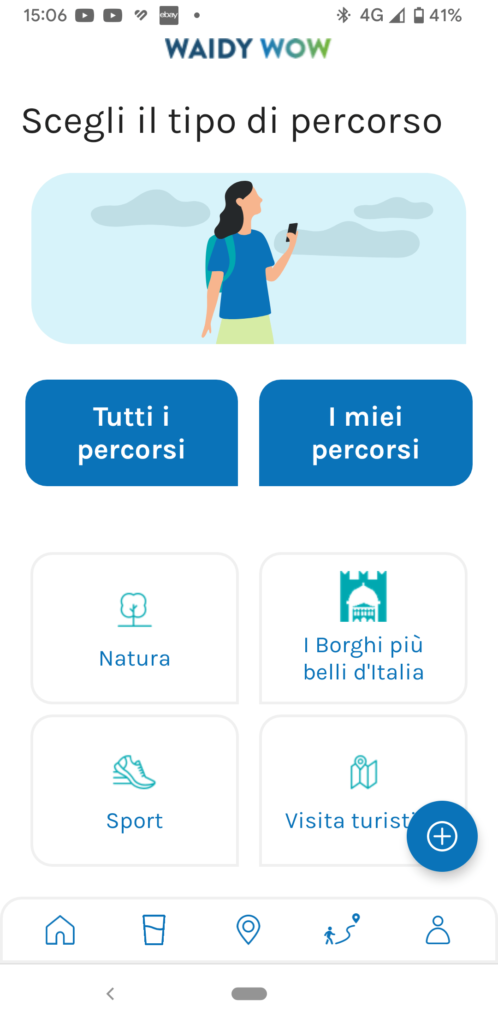This screenshot has width=498, height=1024.
Task: Select the Natura route category
Action: [134, 628]
